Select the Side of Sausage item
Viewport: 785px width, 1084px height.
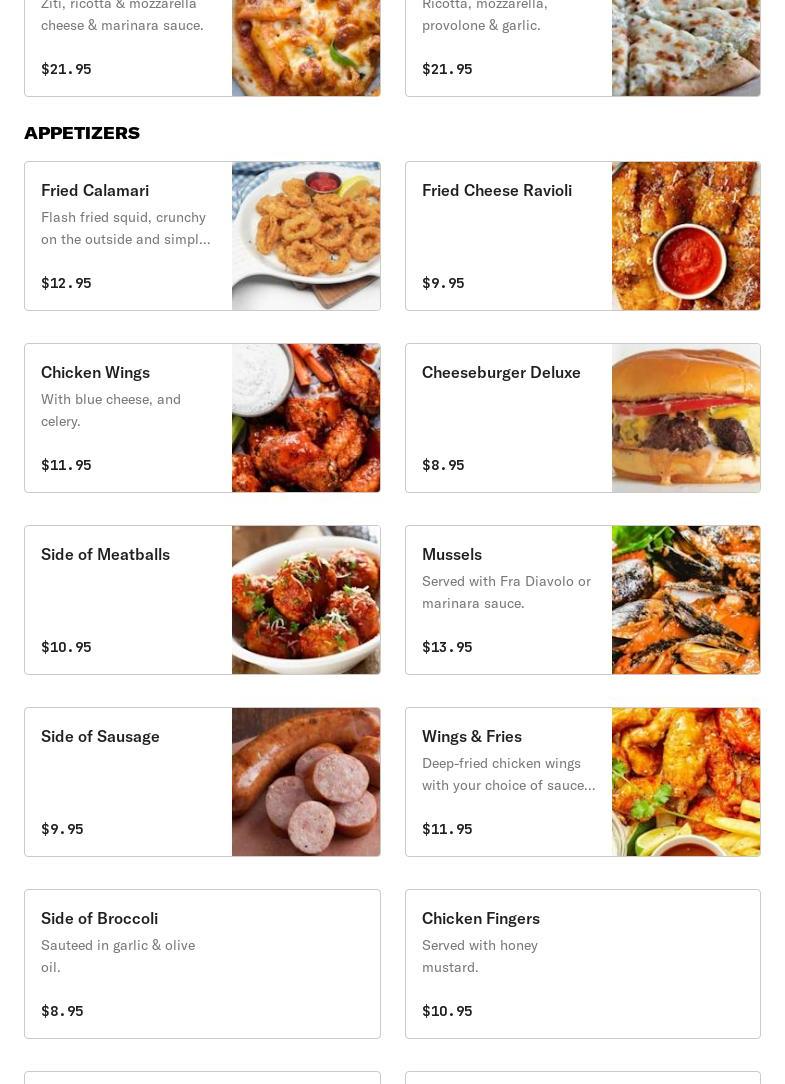pyautogui.click(x=202, y=782)
